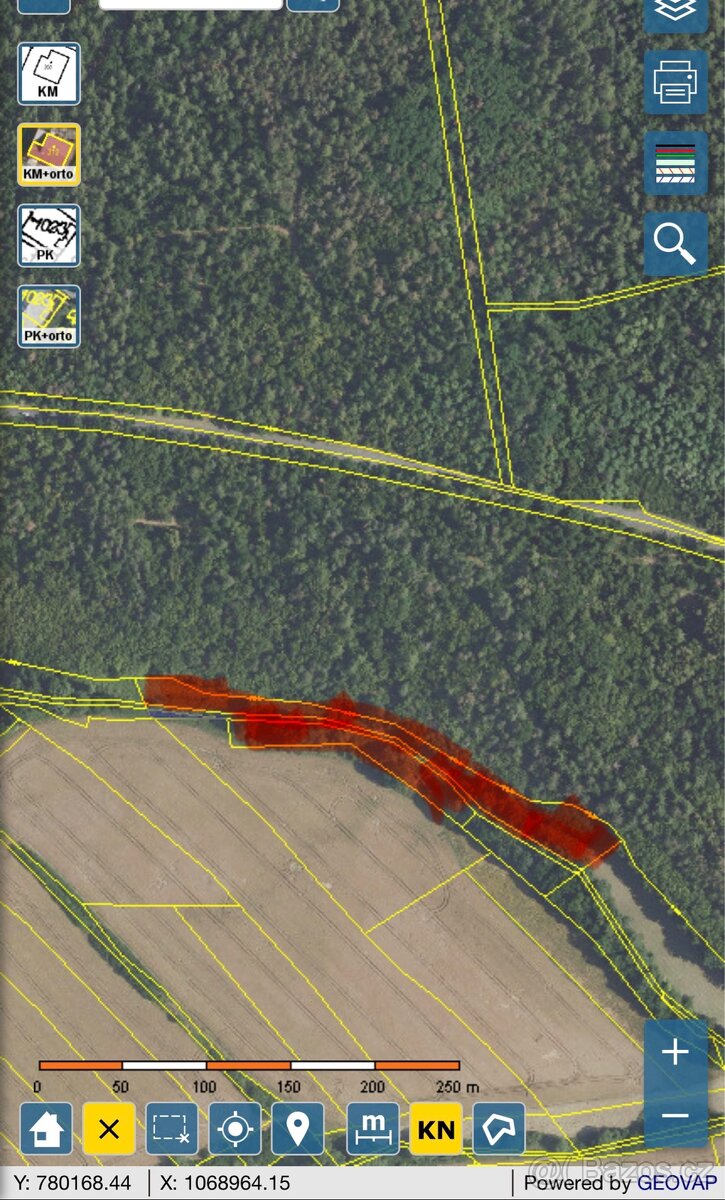Select the KM+orto map layer
Screen dimensions: 725x1200
[48, 154]
